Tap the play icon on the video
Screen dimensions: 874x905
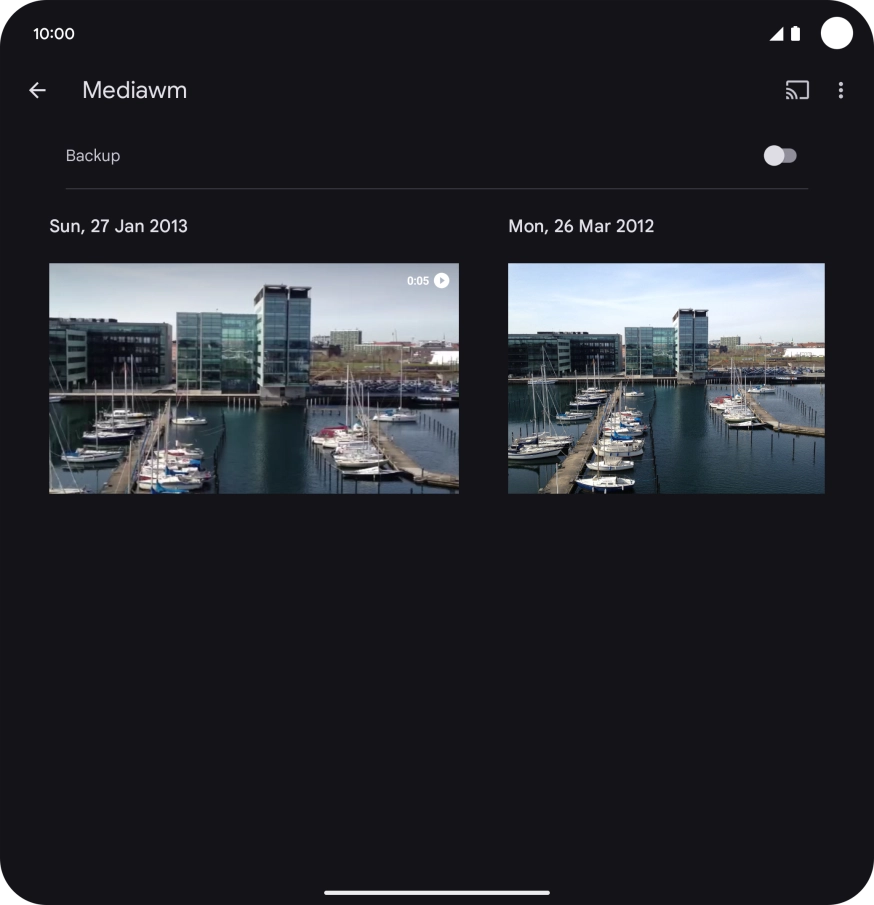pyautogui.click(x=442, y=281)
